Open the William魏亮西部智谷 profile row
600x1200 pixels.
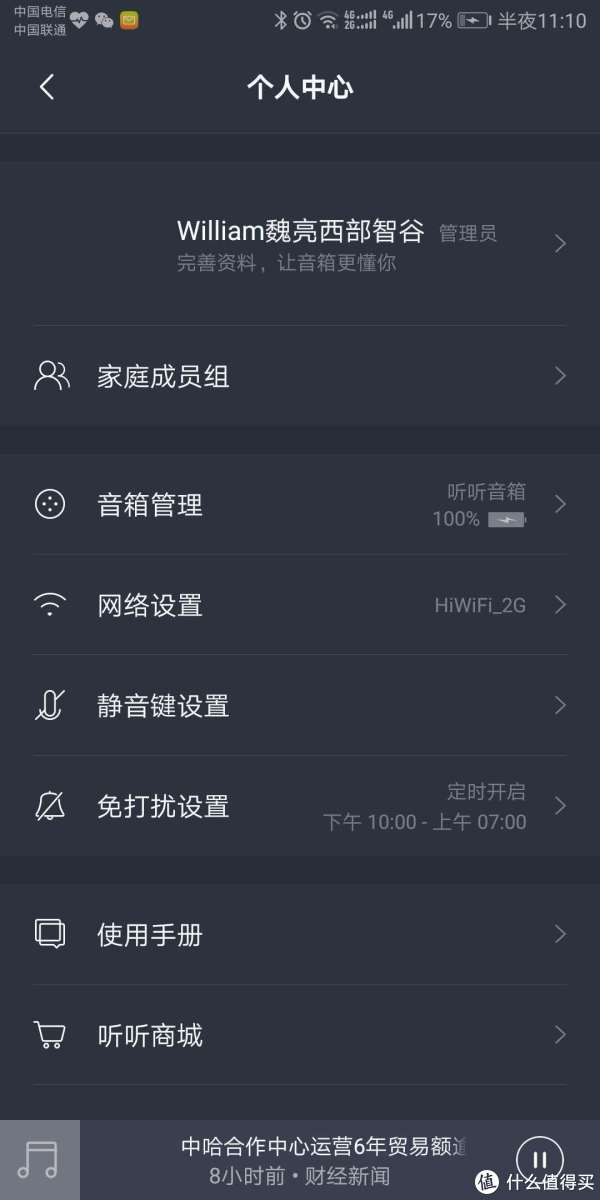300,243
